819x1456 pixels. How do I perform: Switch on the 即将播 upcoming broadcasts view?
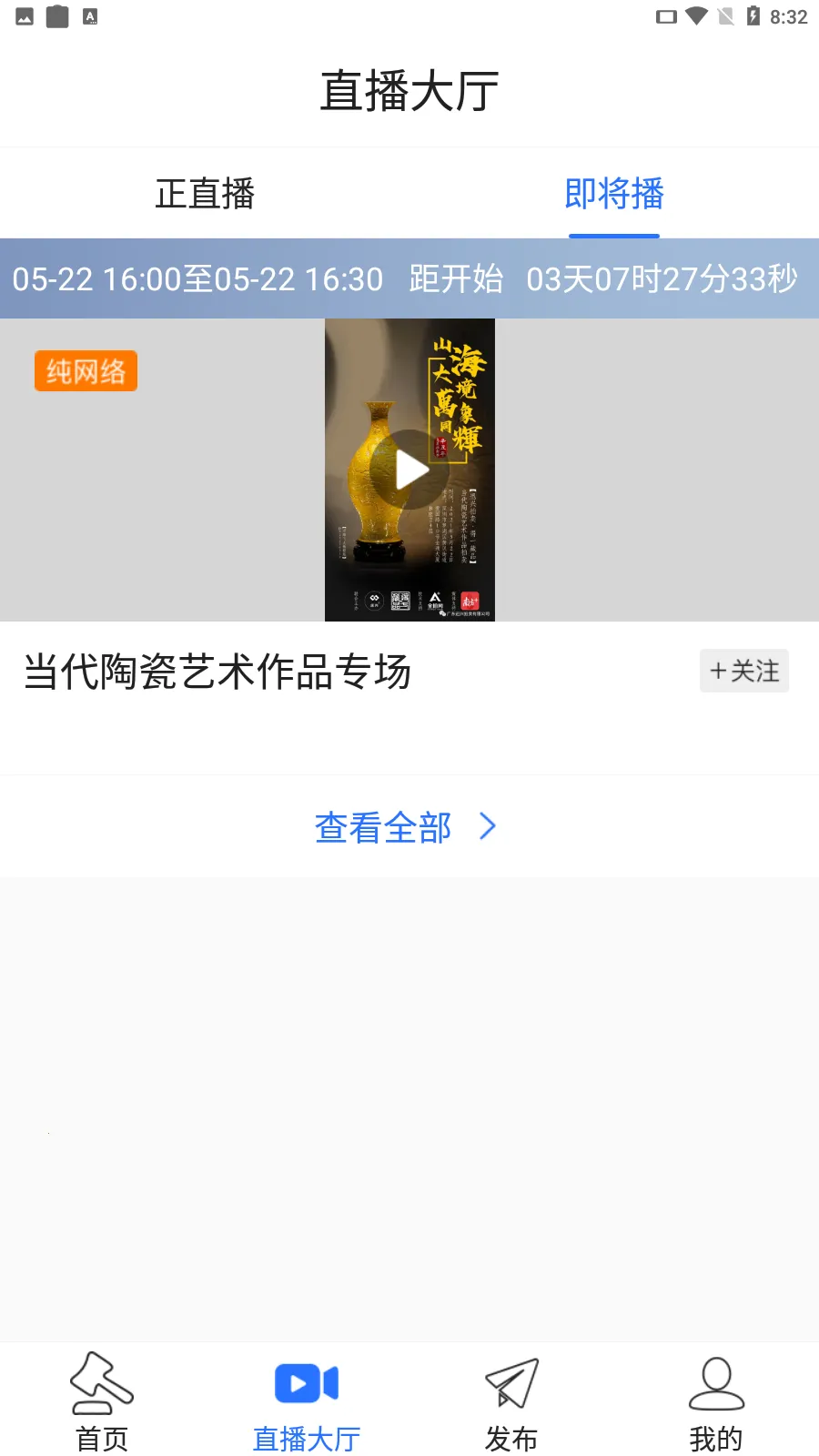click(614, 194)
